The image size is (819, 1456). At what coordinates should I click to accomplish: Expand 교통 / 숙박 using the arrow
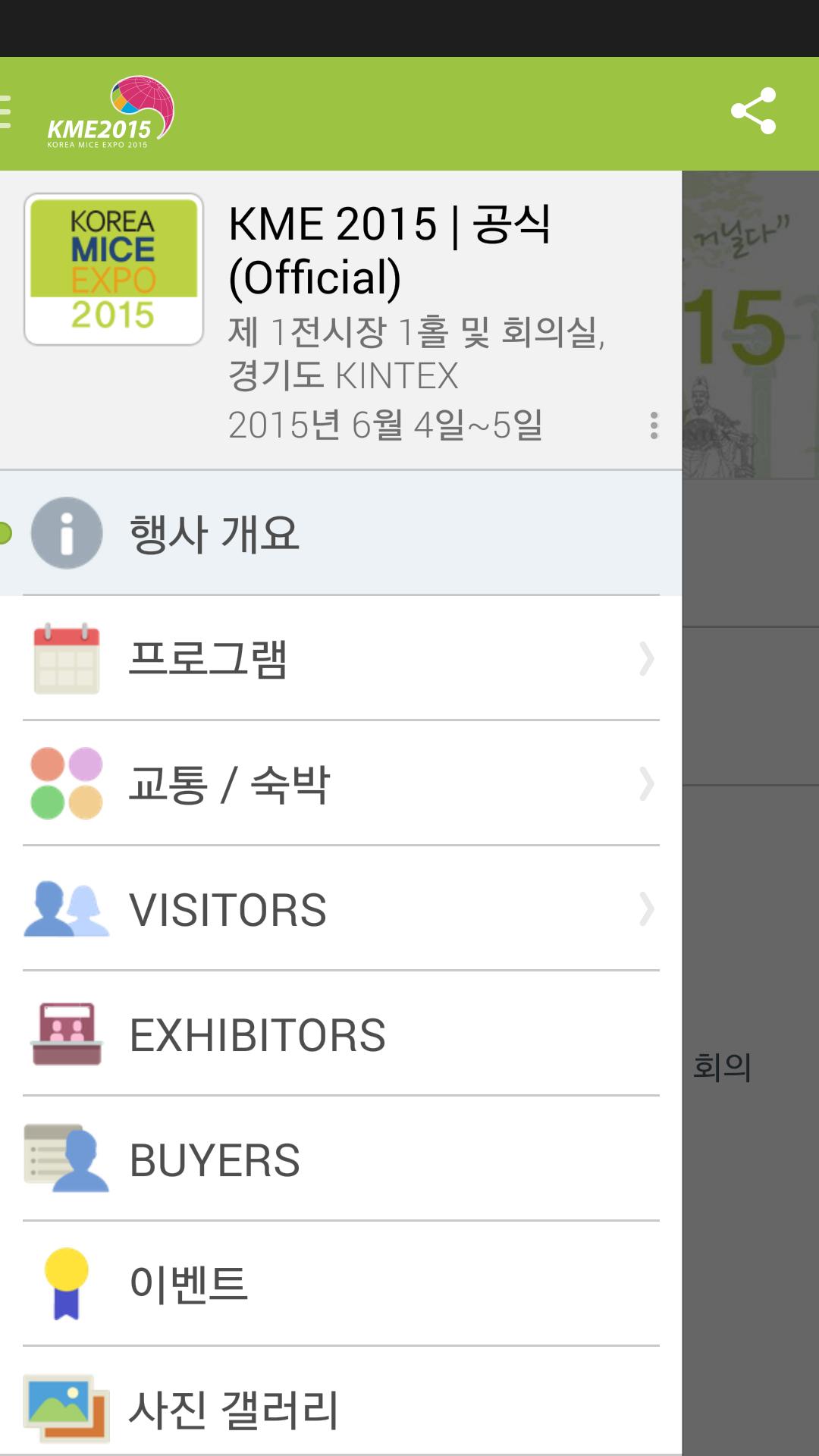pyautogui.click(x=645, y=786)
